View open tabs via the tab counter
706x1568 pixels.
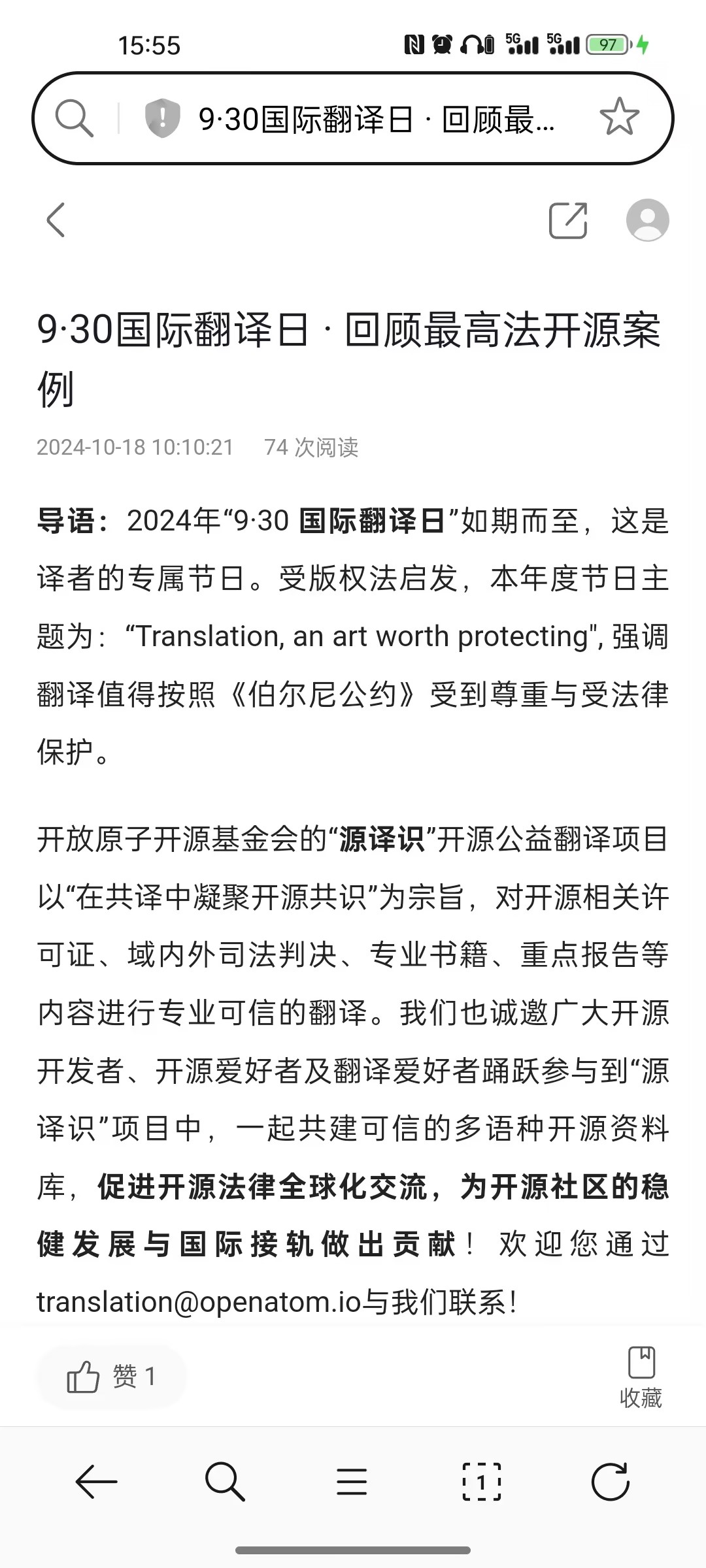482,1482
